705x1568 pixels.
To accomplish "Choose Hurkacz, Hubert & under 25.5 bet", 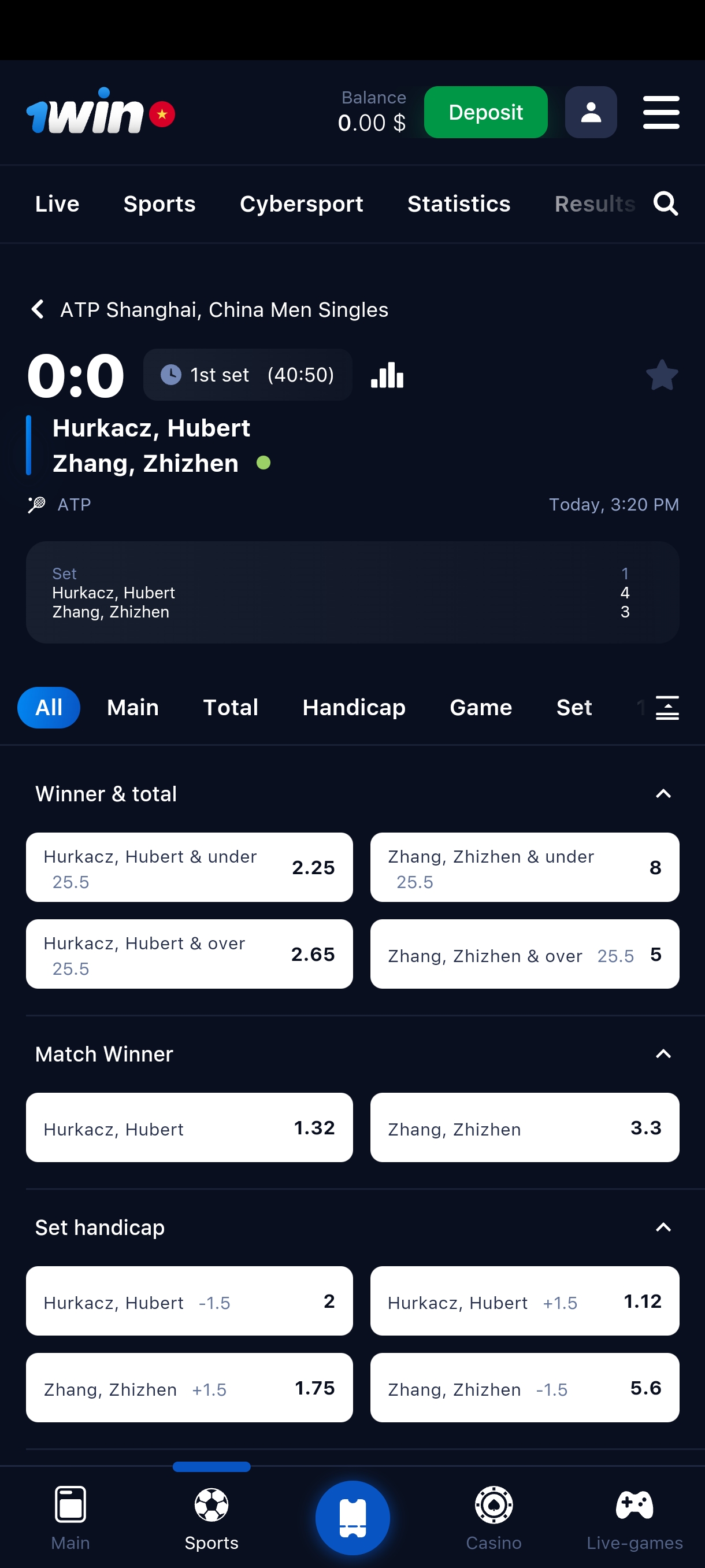I will pyautogui.click(x=189, y=867).
